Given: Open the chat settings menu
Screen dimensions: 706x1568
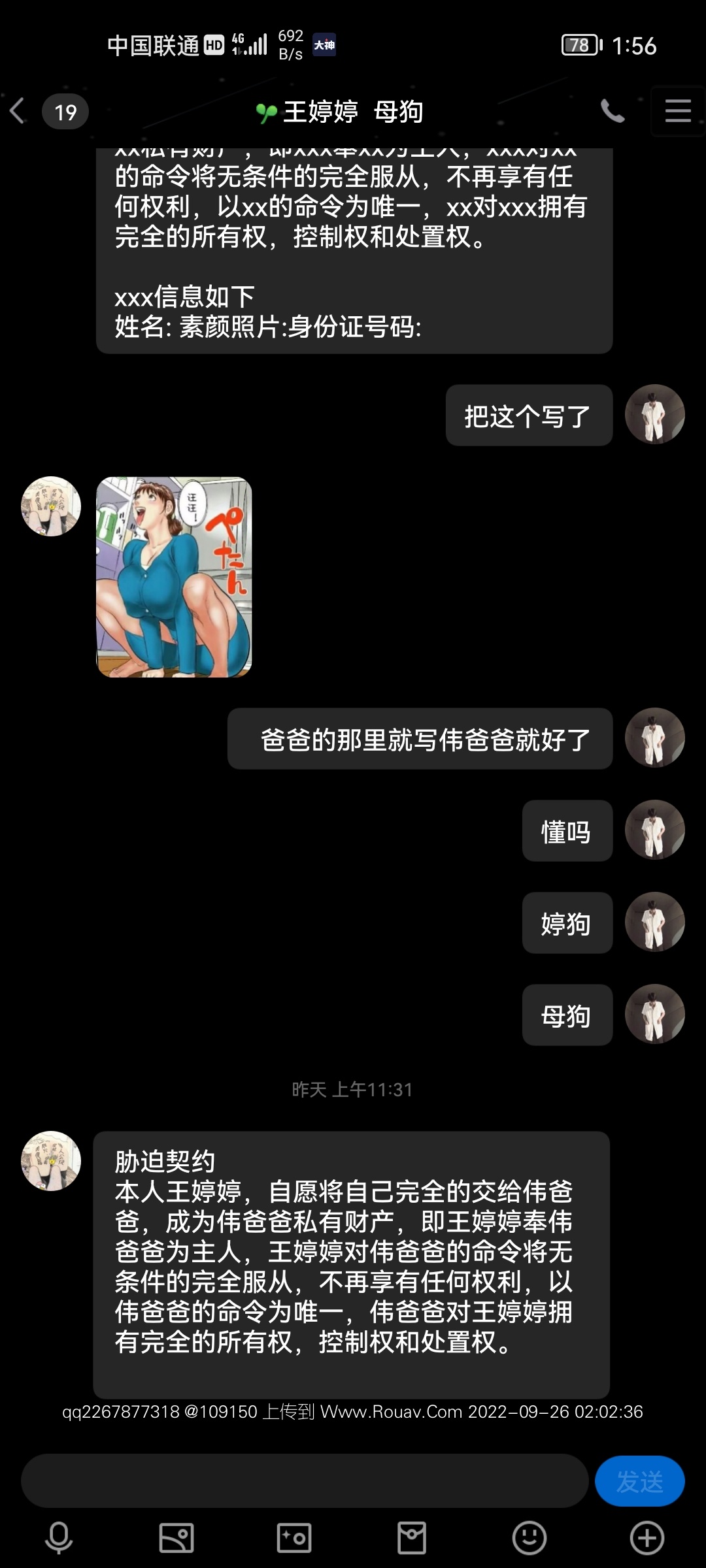Looking at the screenshot, I should pyautogui.click(x=678, y=111).
